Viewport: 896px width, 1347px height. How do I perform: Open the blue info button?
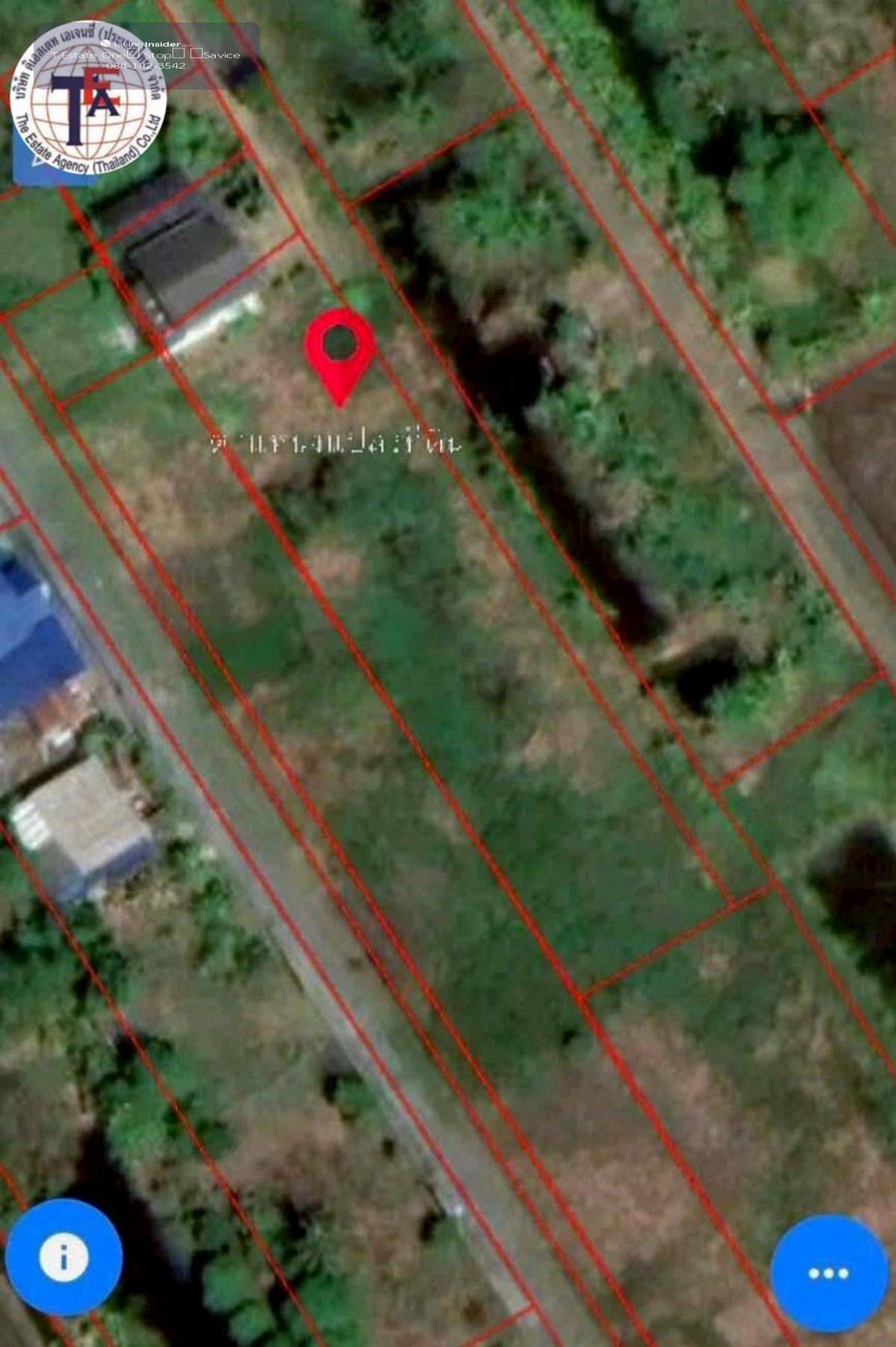pos(63,1257)
